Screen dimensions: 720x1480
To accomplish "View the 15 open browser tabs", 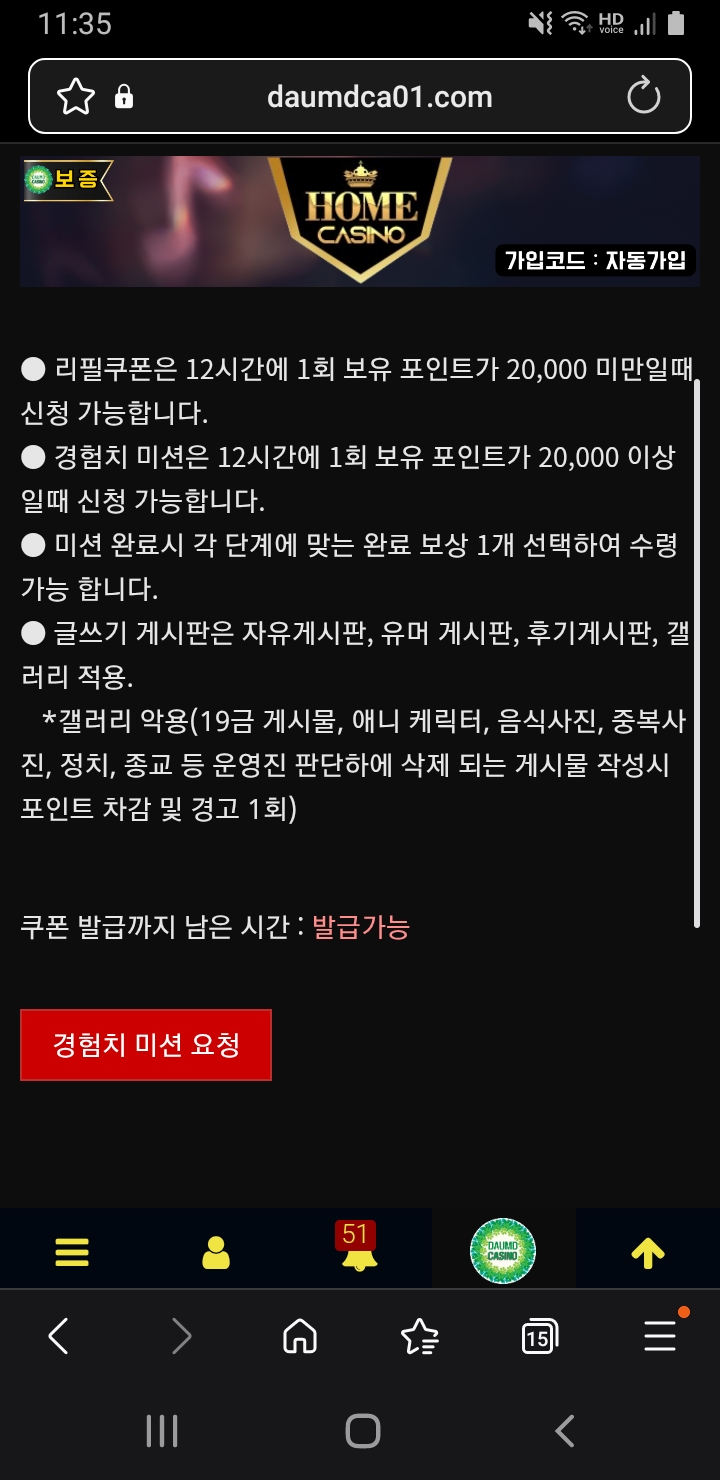I will point(540,1336).
